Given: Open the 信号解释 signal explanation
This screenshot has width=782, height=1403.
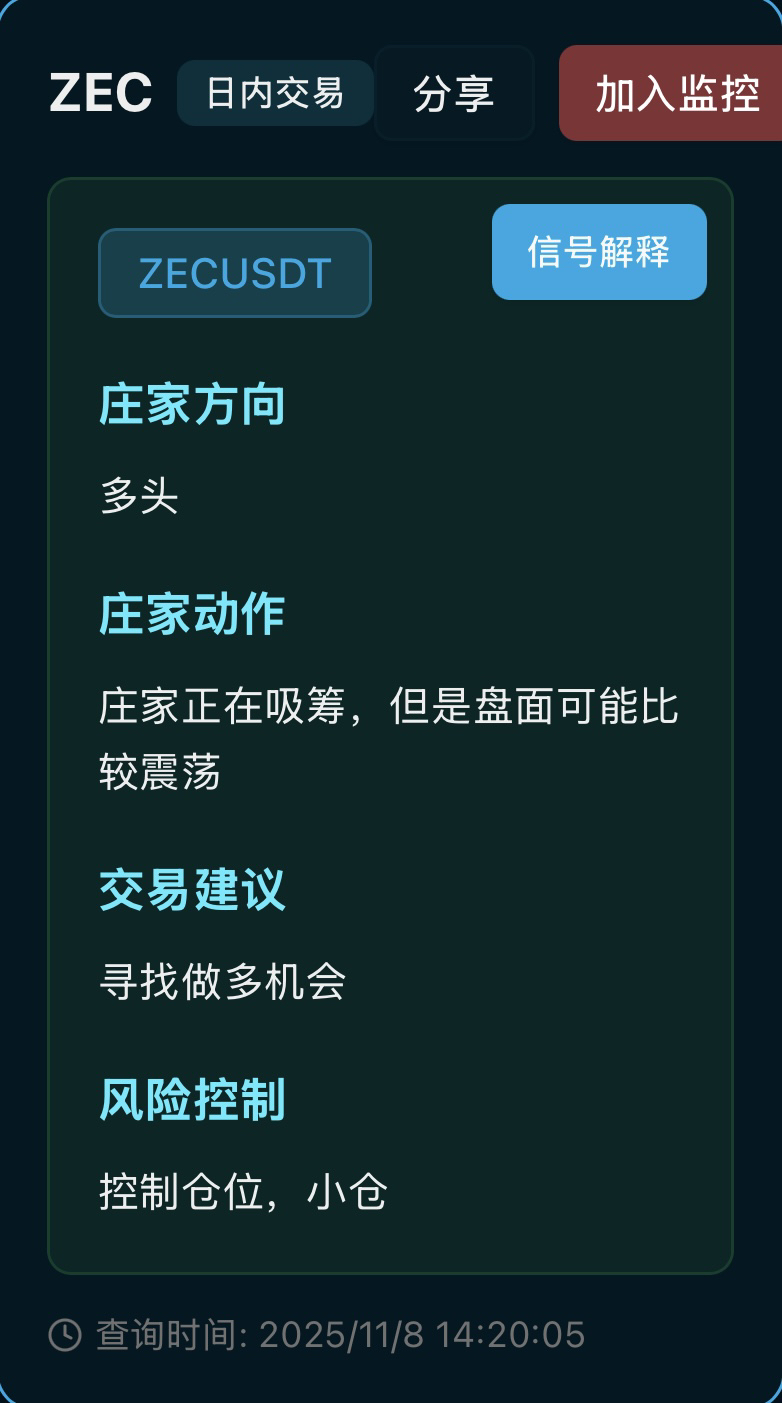Looking at the screenshot, I should tap(599, 252).
